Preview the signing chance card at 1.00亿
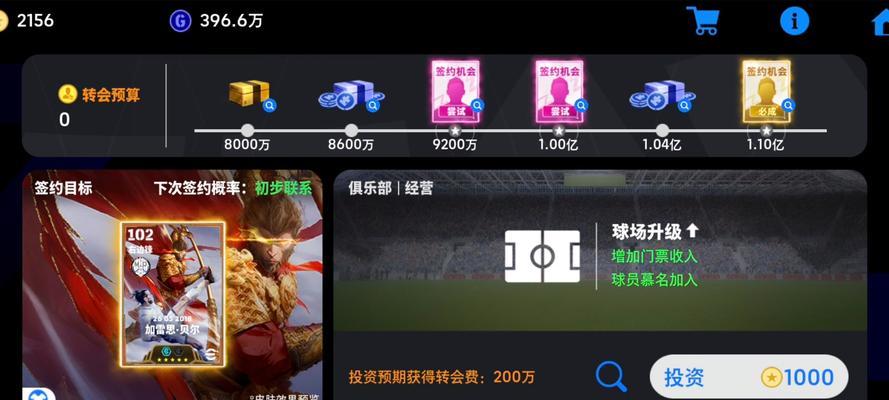Image resolution: width=889 pixels, height=400 pixels. (x=560, y=92)
